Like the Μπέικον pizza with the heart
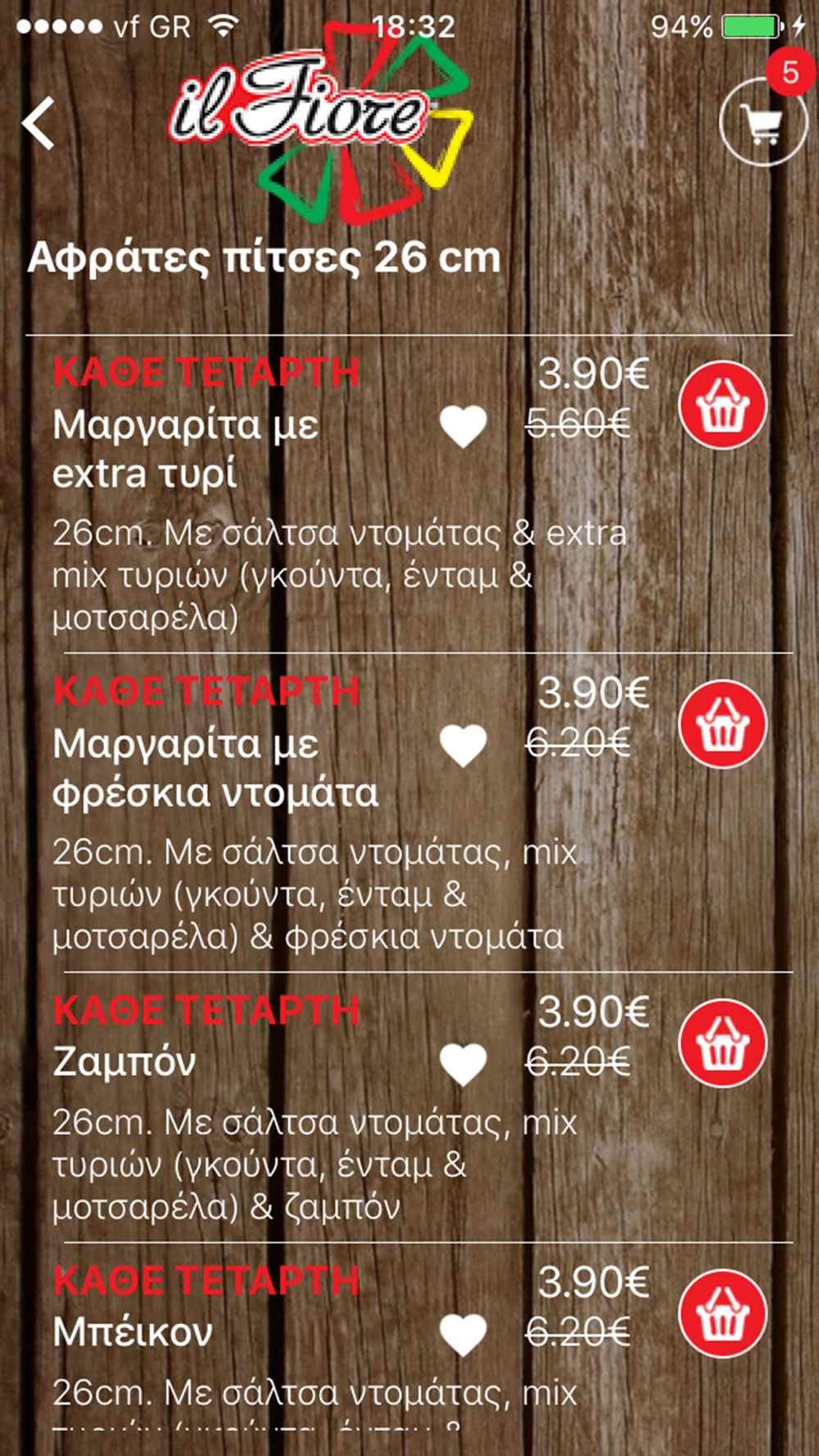The height and width of the screenshot is (1456, 819). point(463,1336)
